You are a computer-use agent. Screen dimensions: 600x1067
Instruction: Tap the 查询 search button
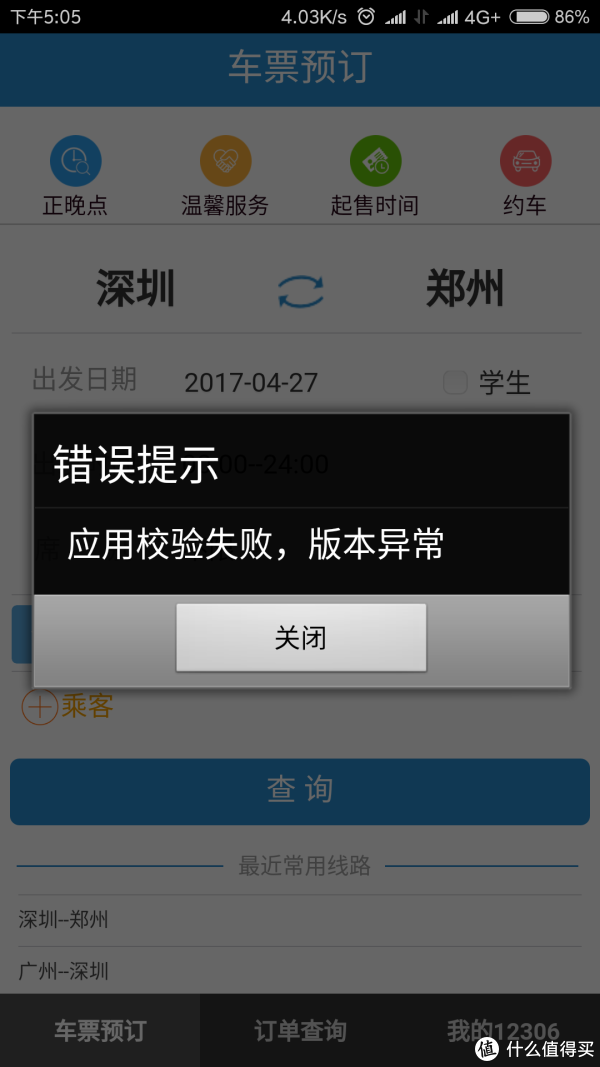pyautogui.click(x=300, y=791)
